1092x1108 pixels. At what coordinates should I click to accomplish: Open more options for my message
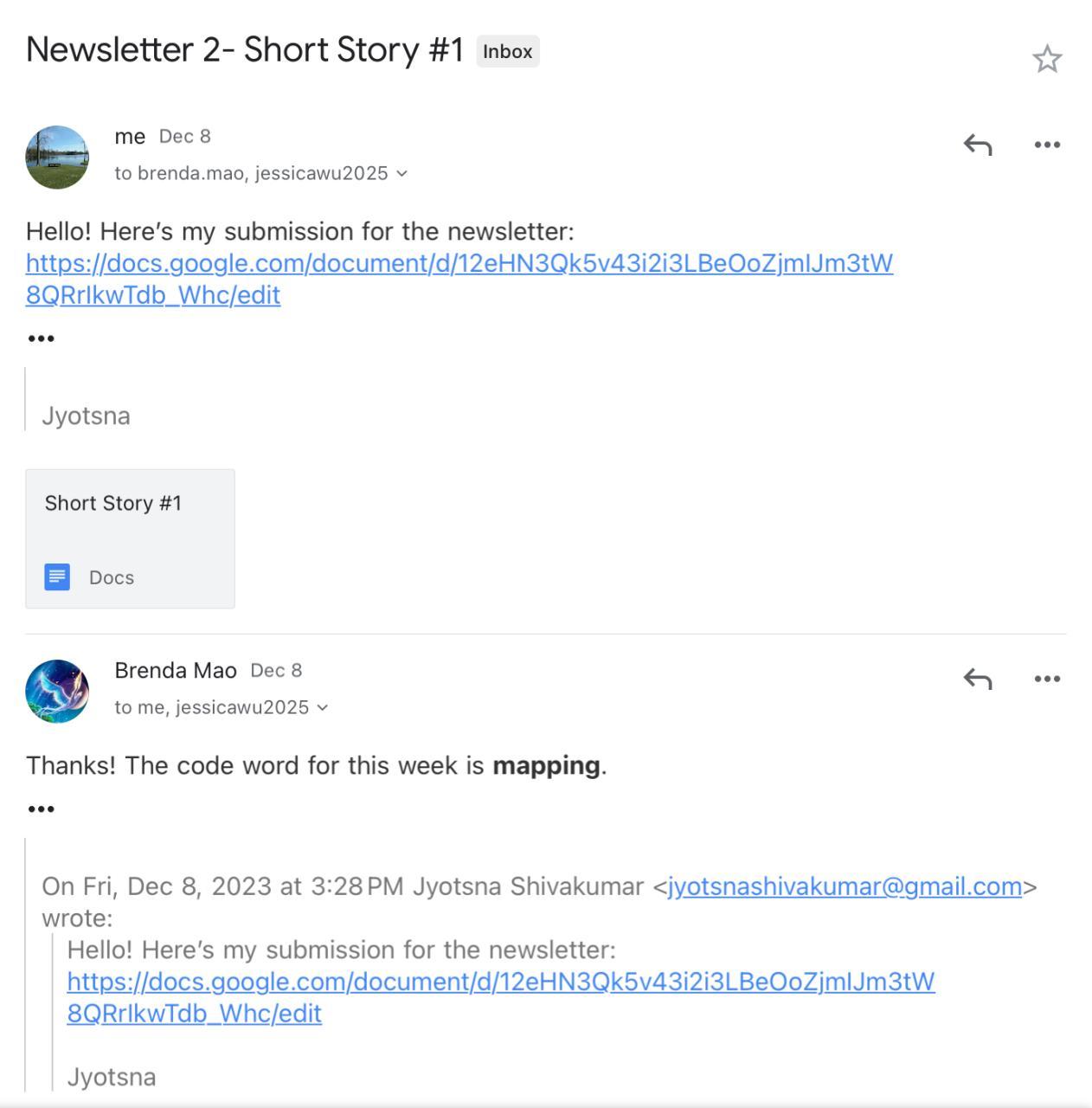(1047, 145)
